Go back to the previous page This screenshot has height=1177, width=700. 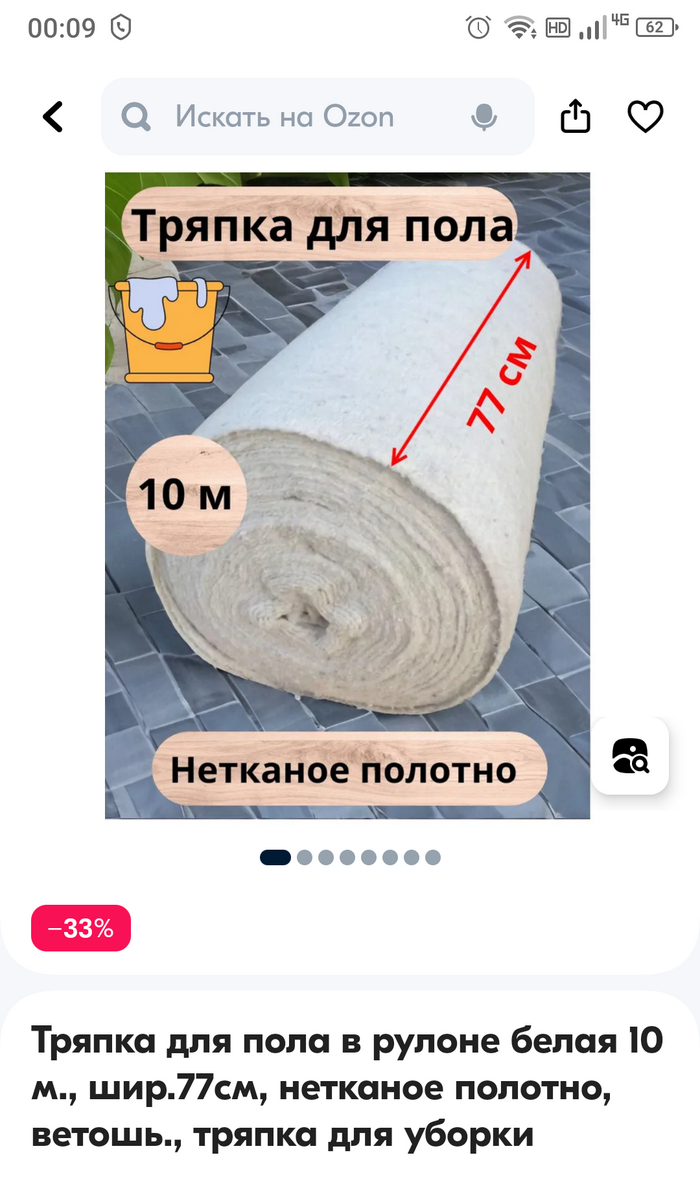(53, 117)
